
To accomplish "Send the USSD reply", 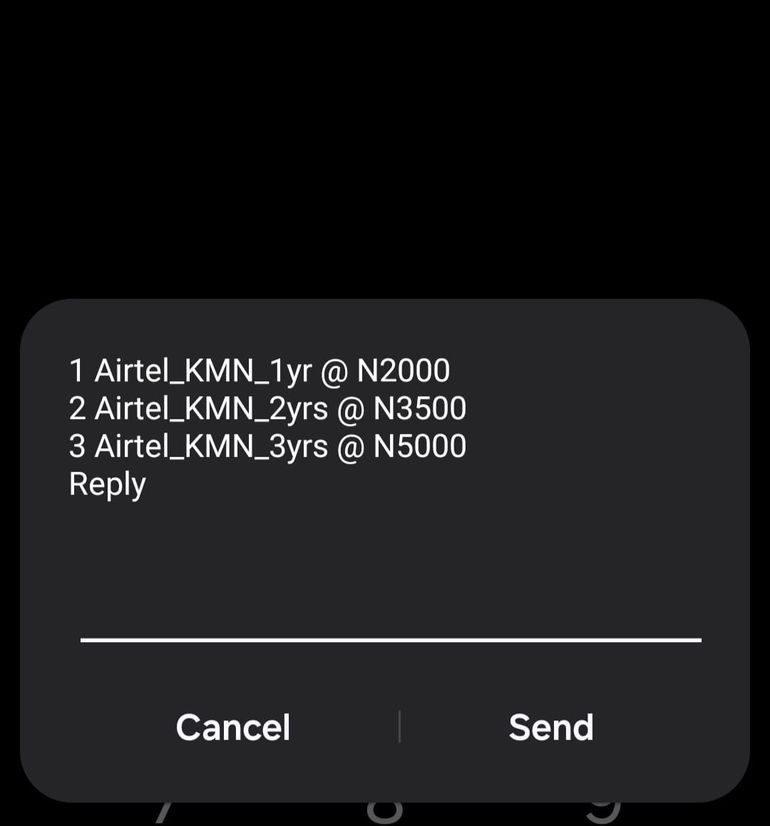I will click(x=550, y=727).
